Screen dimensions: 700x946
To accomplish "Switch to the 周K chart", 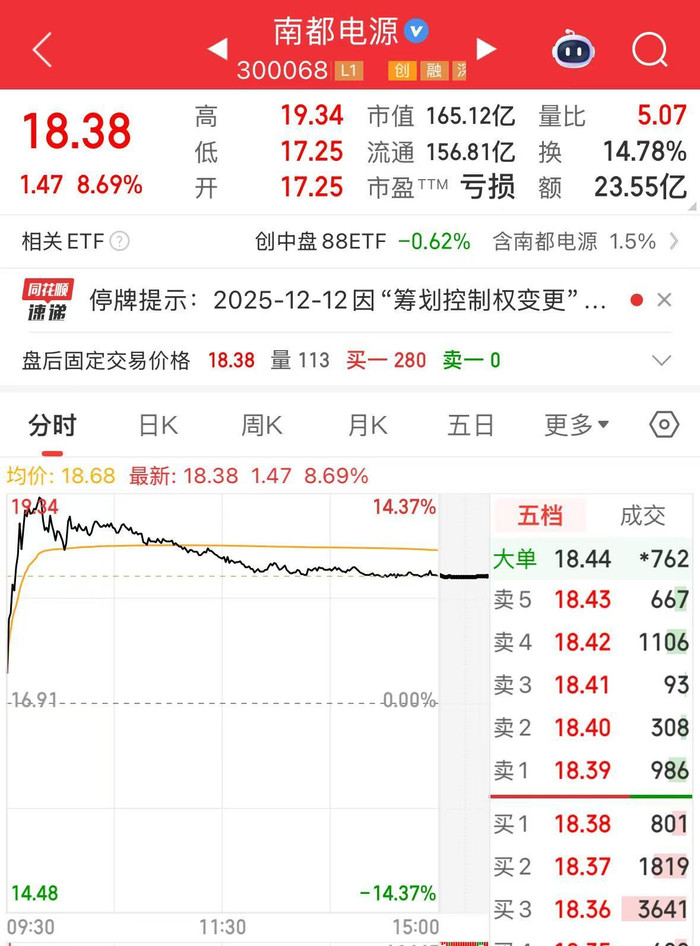I will pyautogui.click(x=262, y=425).
